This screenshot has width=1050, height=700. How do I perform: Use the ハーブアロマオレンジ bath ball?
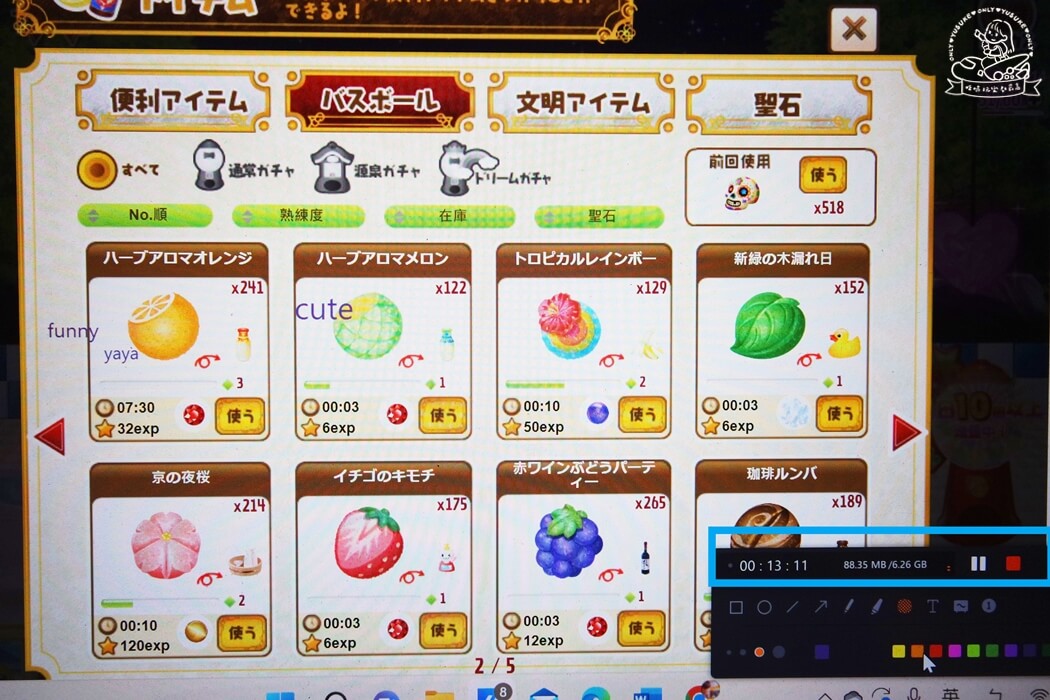(x=239, y=415)
